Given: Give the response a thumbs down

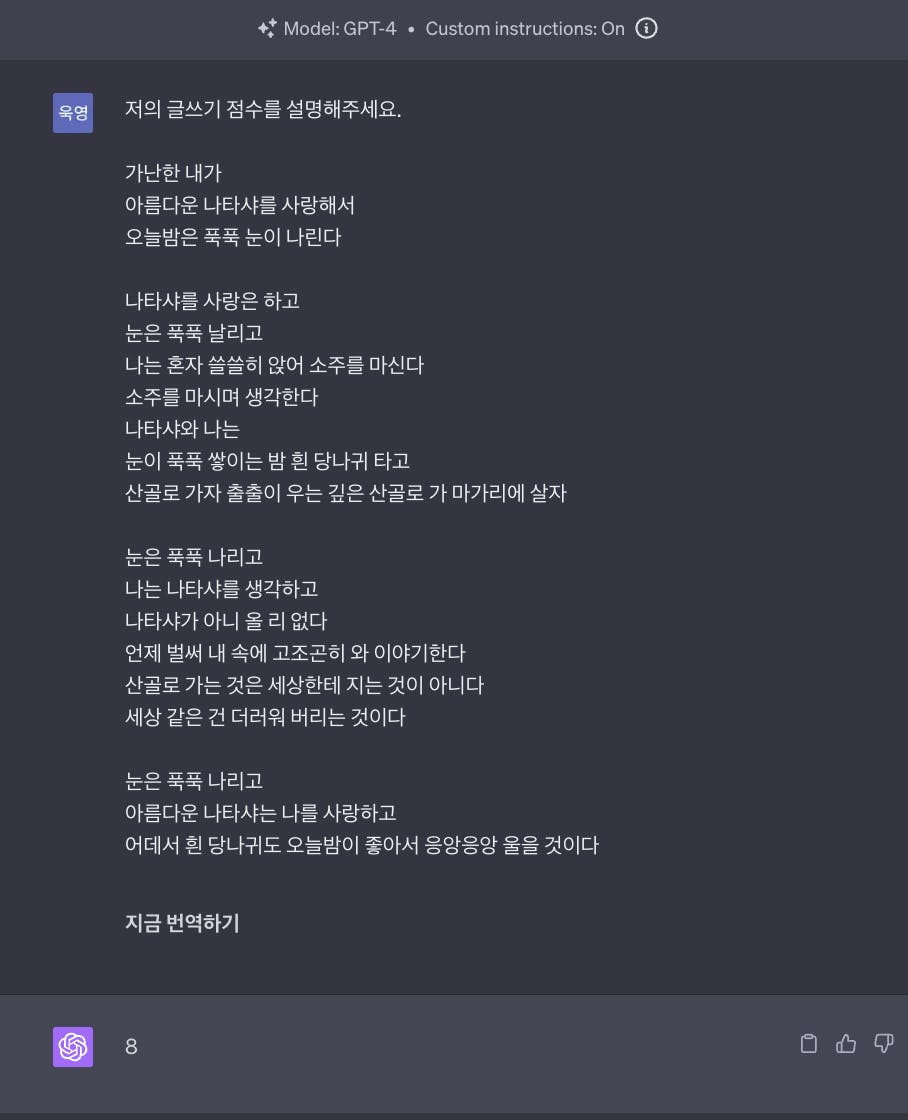Looking at the screenshot, I should click(x=883, y=1044).
